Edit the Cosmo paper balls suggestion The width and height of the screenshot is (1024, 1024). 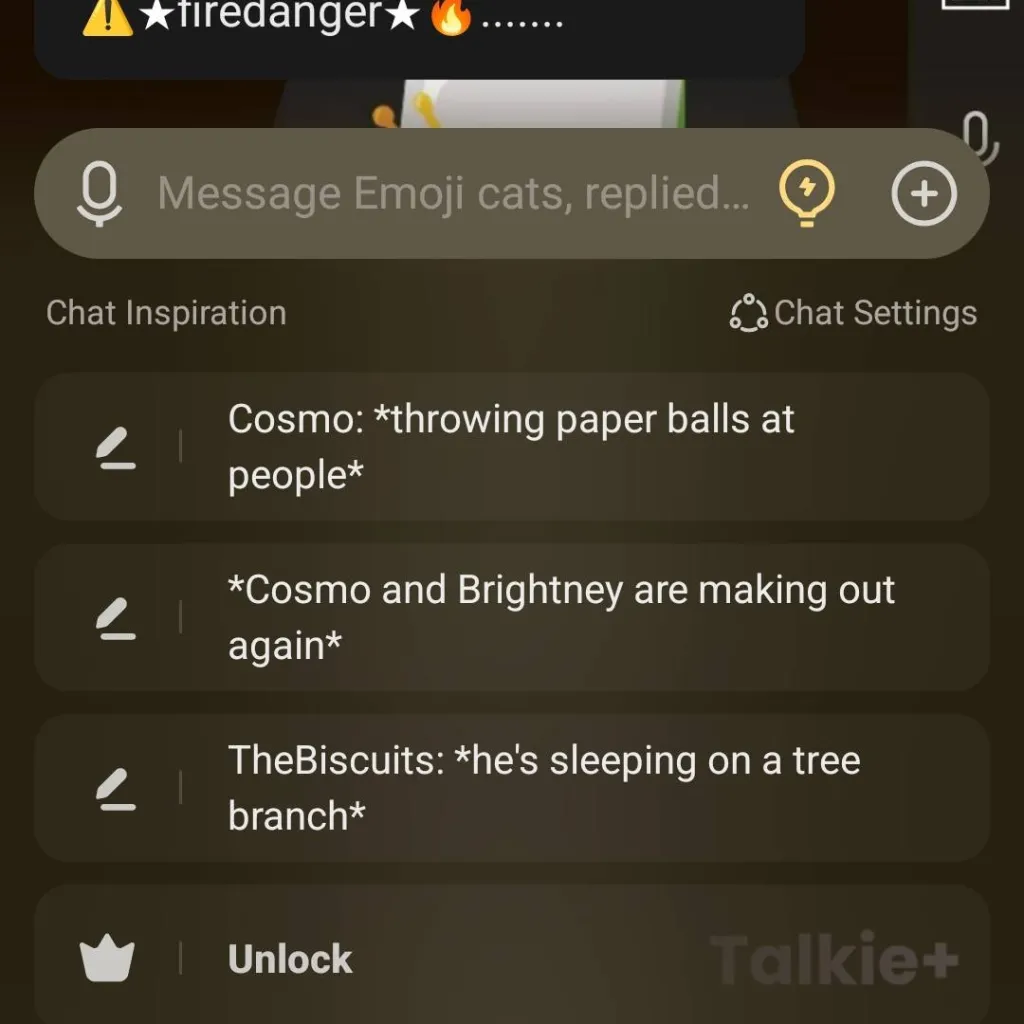[116, 447]
